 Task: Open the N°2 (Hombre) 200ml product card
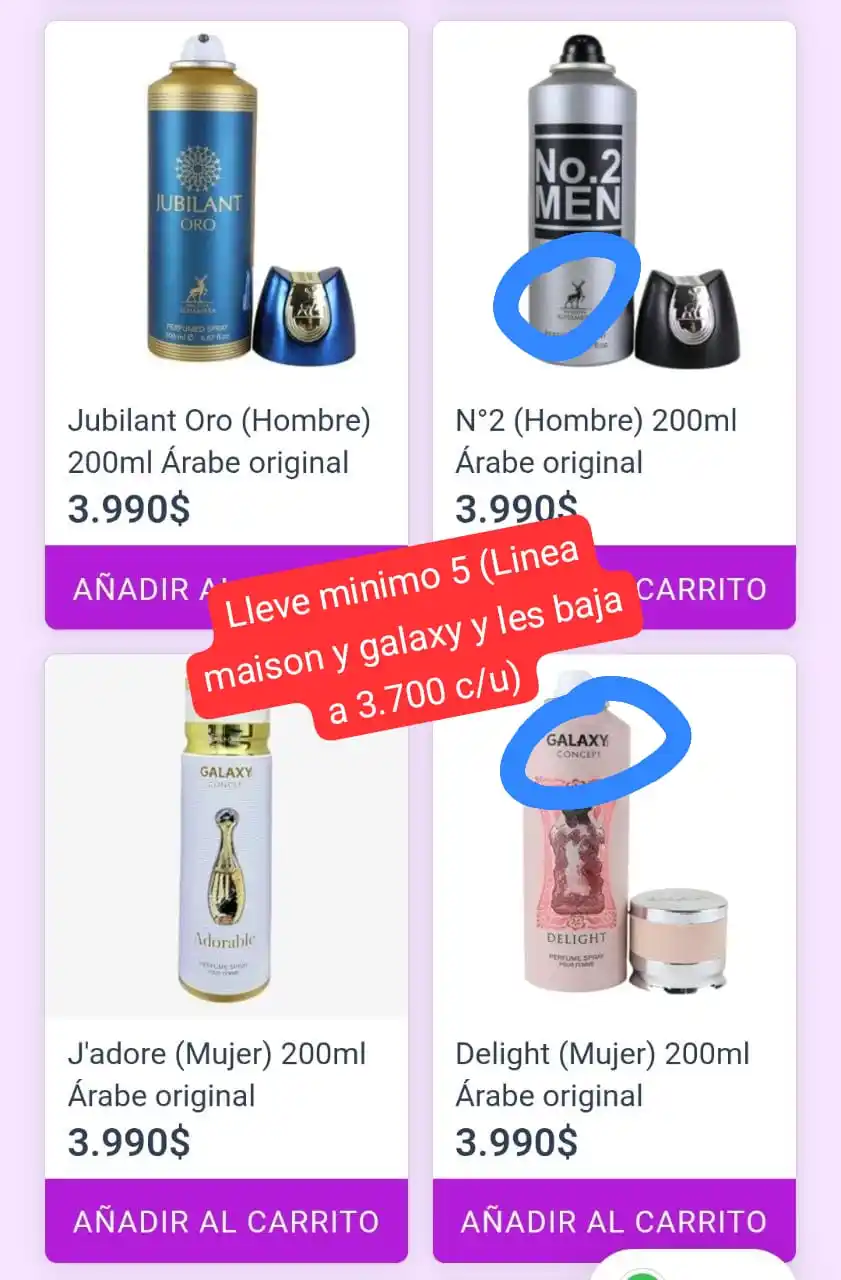(x=596, y=441)
